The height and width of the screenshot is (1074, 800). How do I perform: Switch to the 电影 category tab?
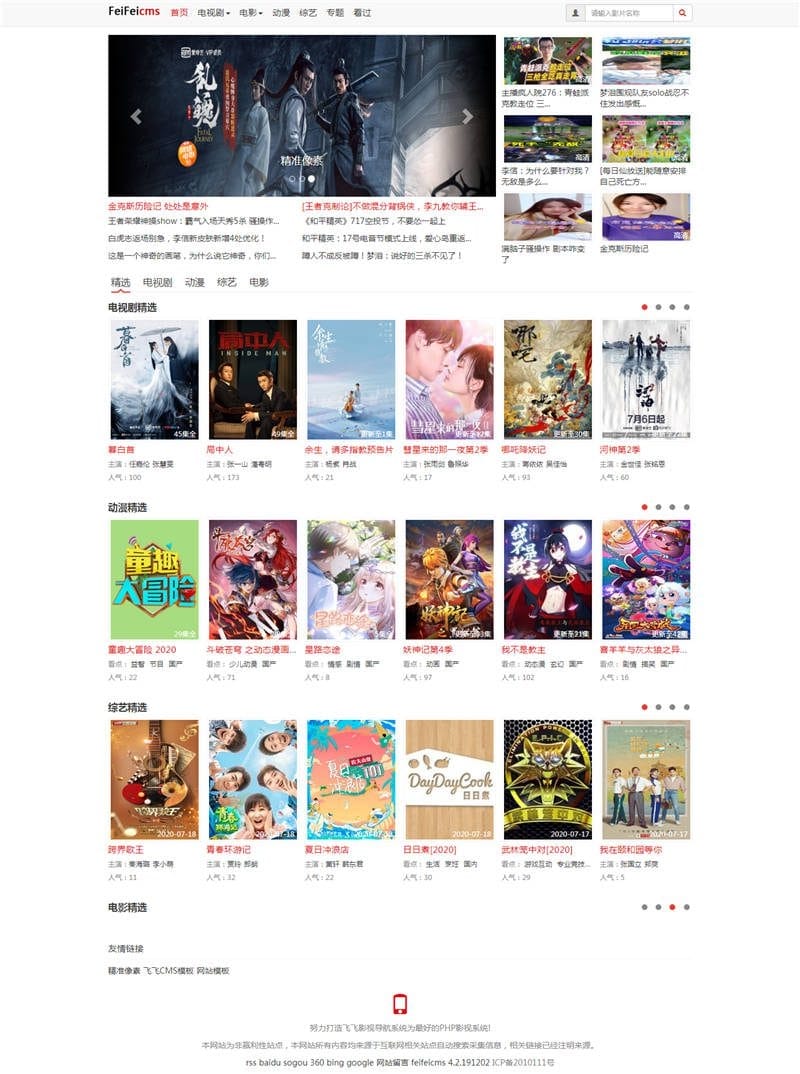point(259,283)
